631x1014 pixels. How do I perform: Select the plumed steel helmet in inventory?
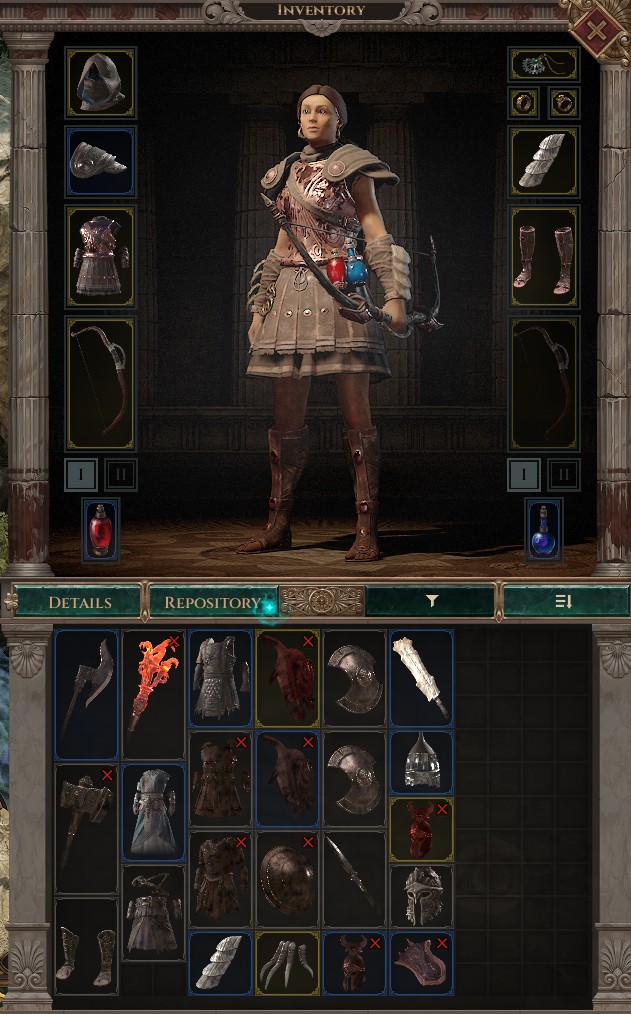tap(421, 894)
